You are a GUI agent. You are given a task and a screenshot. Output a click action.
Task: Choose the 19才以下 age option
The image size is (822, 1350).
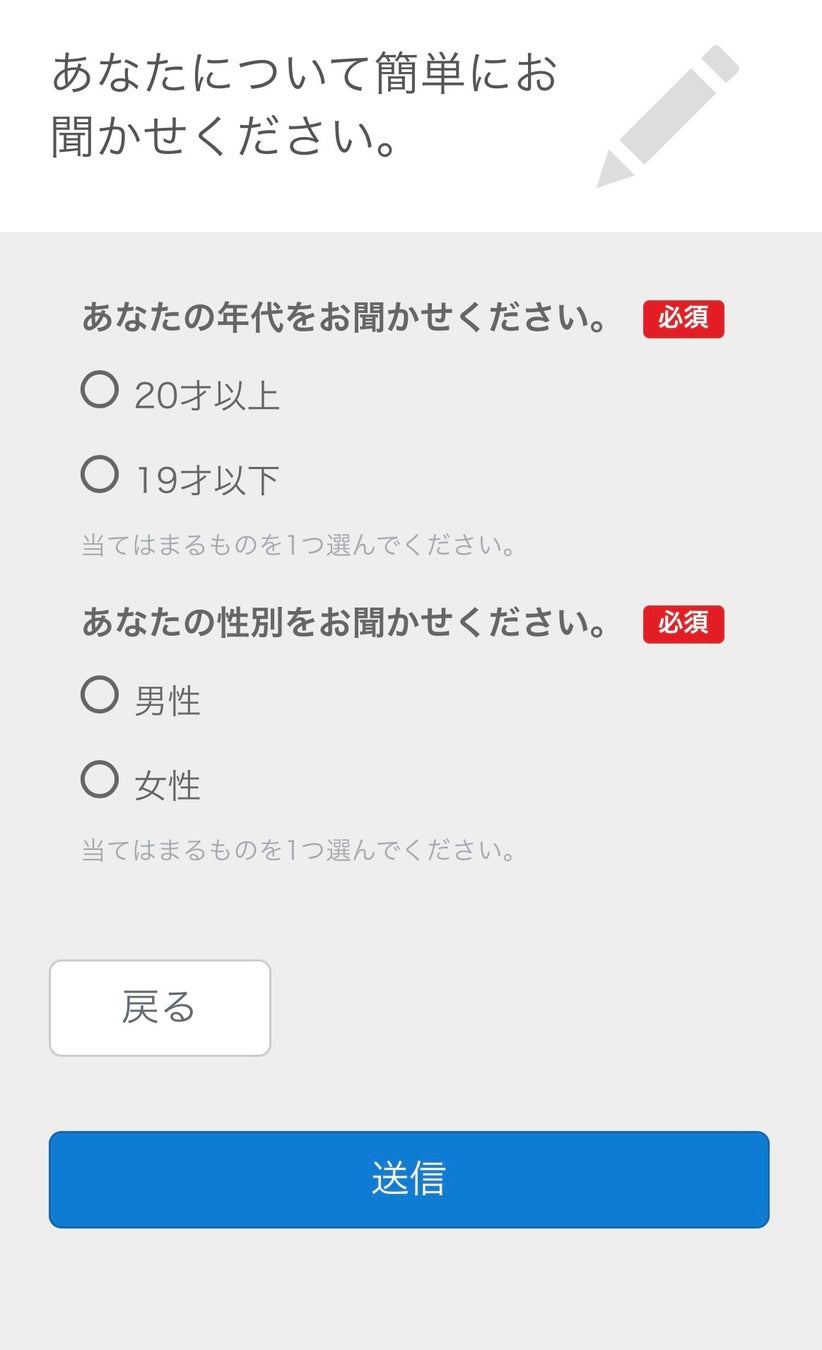pyautogui.click(x=100, y=475)
